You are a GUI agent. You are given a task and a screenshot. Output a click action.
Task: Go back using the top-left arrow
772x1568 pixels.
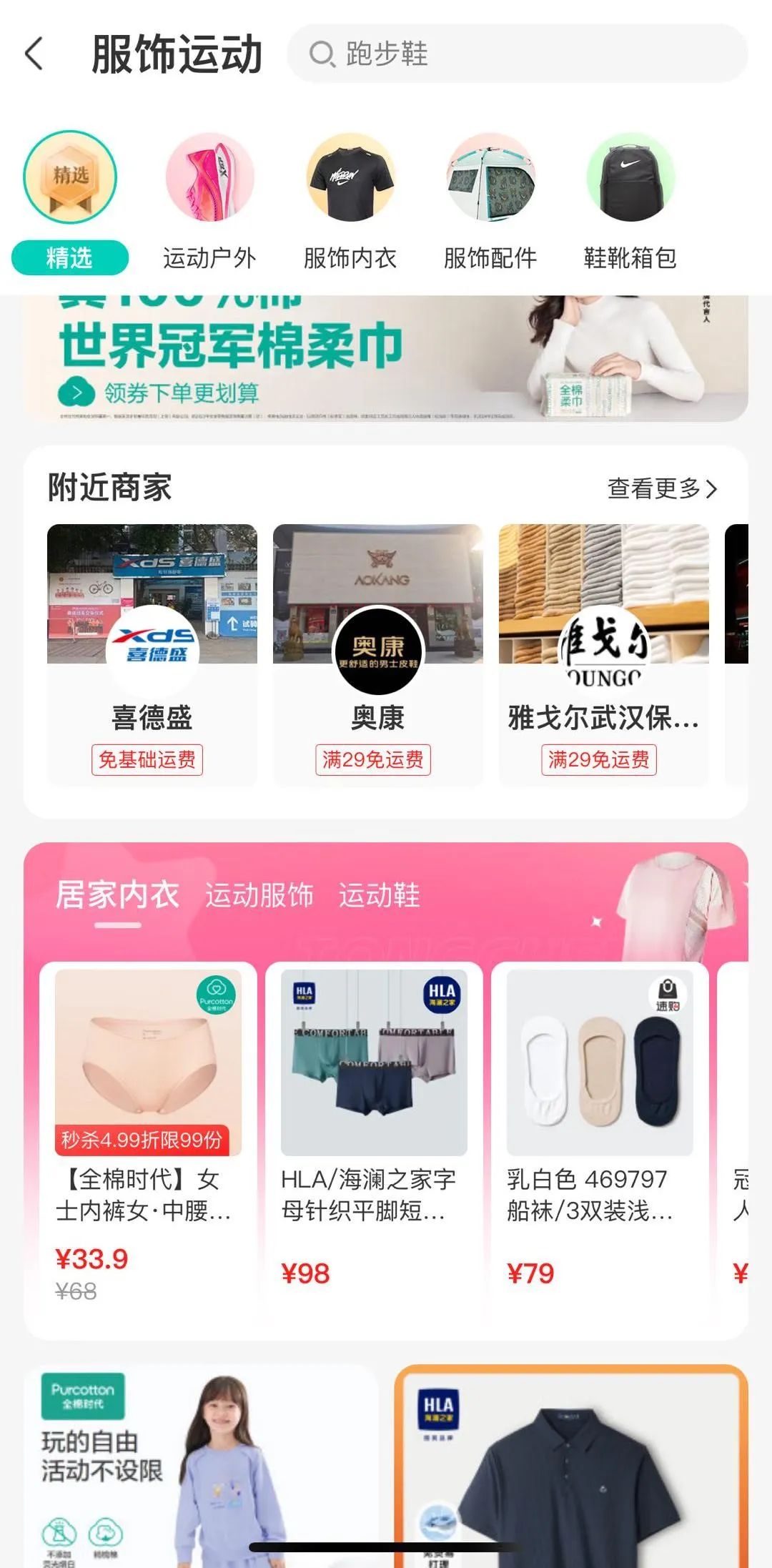click(34, 54)
